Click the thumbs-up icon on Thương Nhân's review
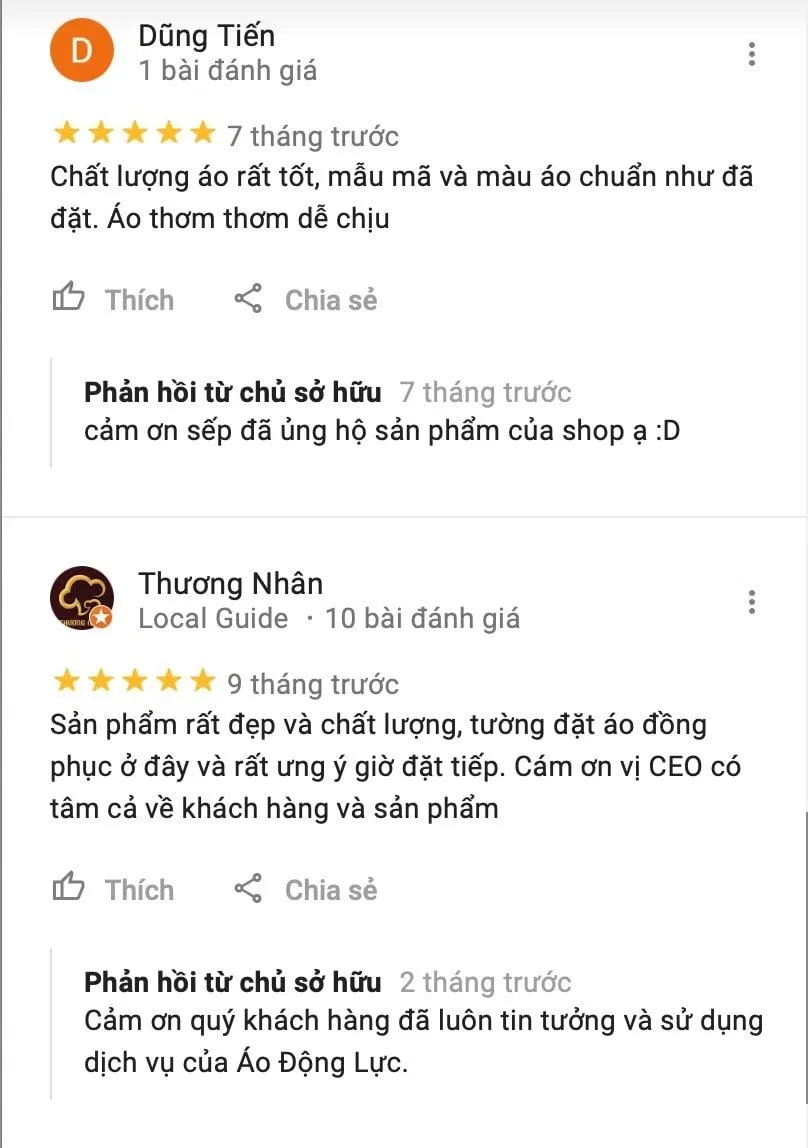Viewport: 808px width, 1148px height. coord(67,887)
